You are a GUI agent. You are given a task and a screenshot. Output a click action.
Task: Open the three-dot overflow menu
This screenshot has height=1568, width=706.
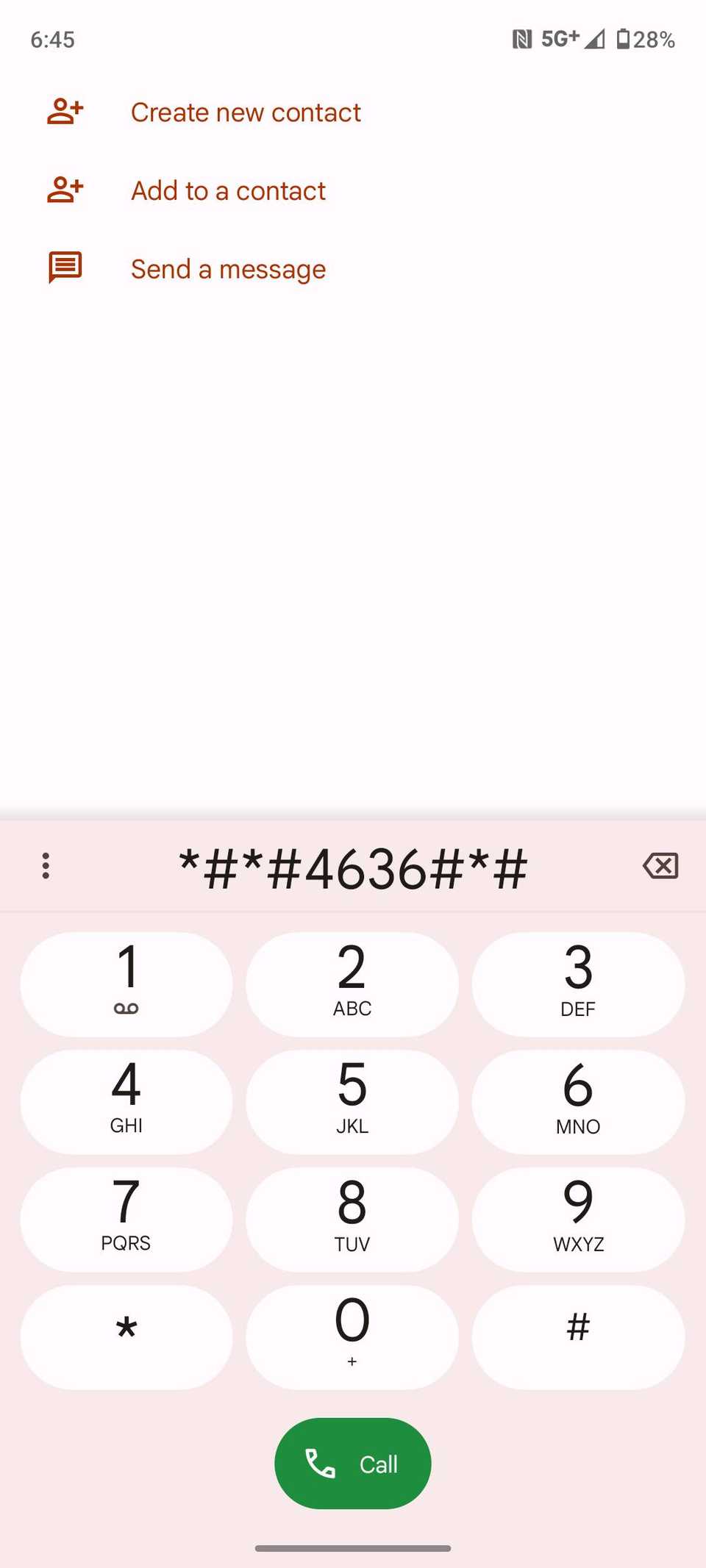tap(46, 867)
